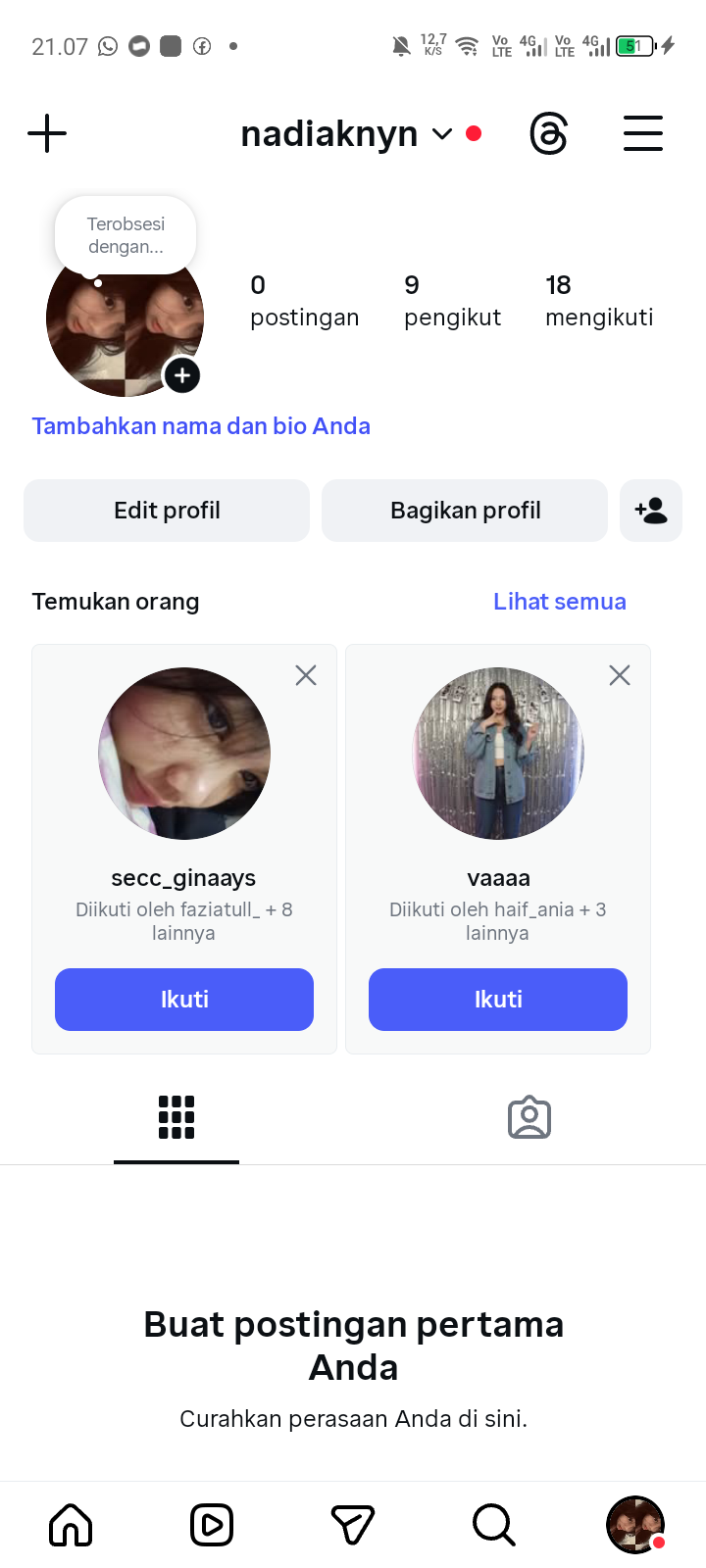Go to the home feed tab
Image resolution: width=706 pixels, height=1568 pixels.
(71, 1525)
